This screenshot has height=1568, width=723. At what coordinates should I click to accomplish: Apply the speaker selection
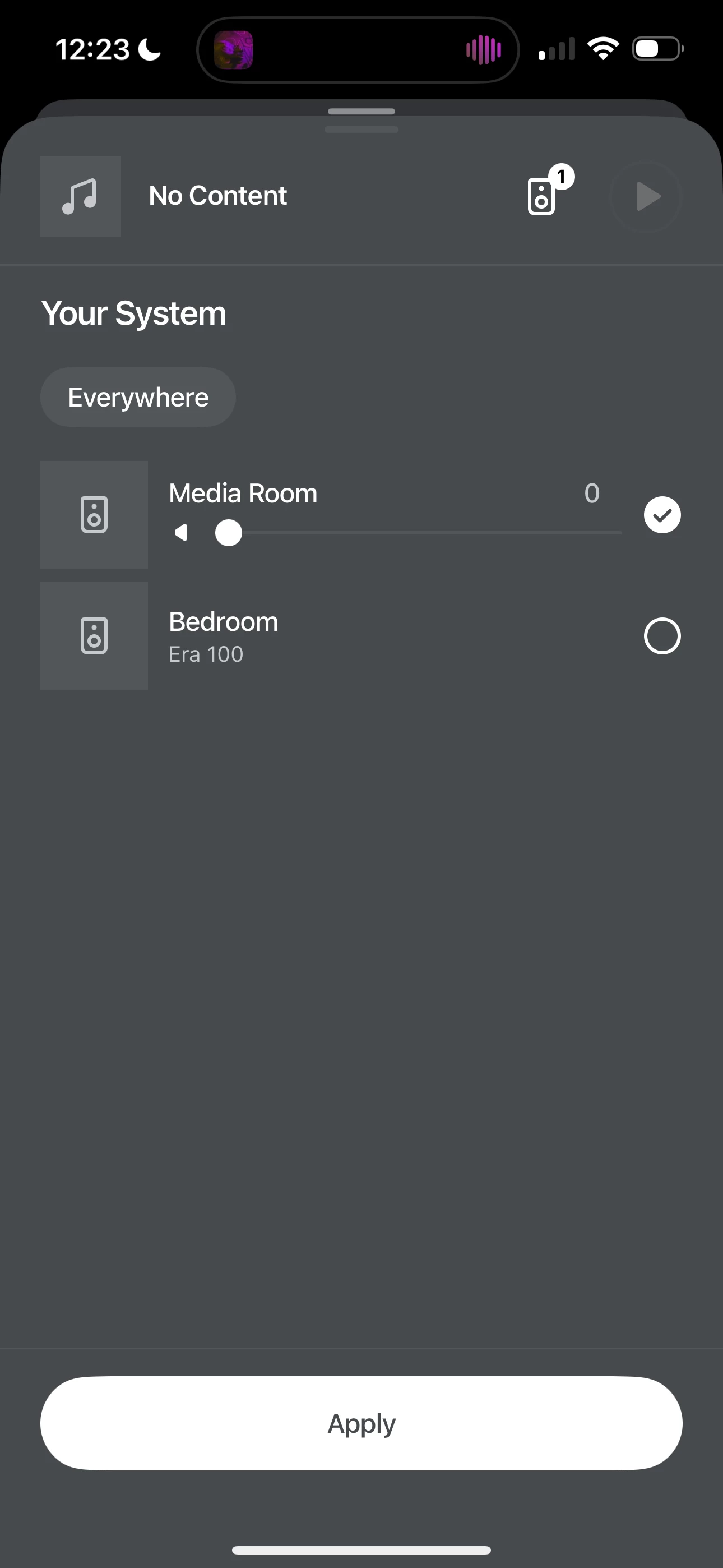point(361,1423)
